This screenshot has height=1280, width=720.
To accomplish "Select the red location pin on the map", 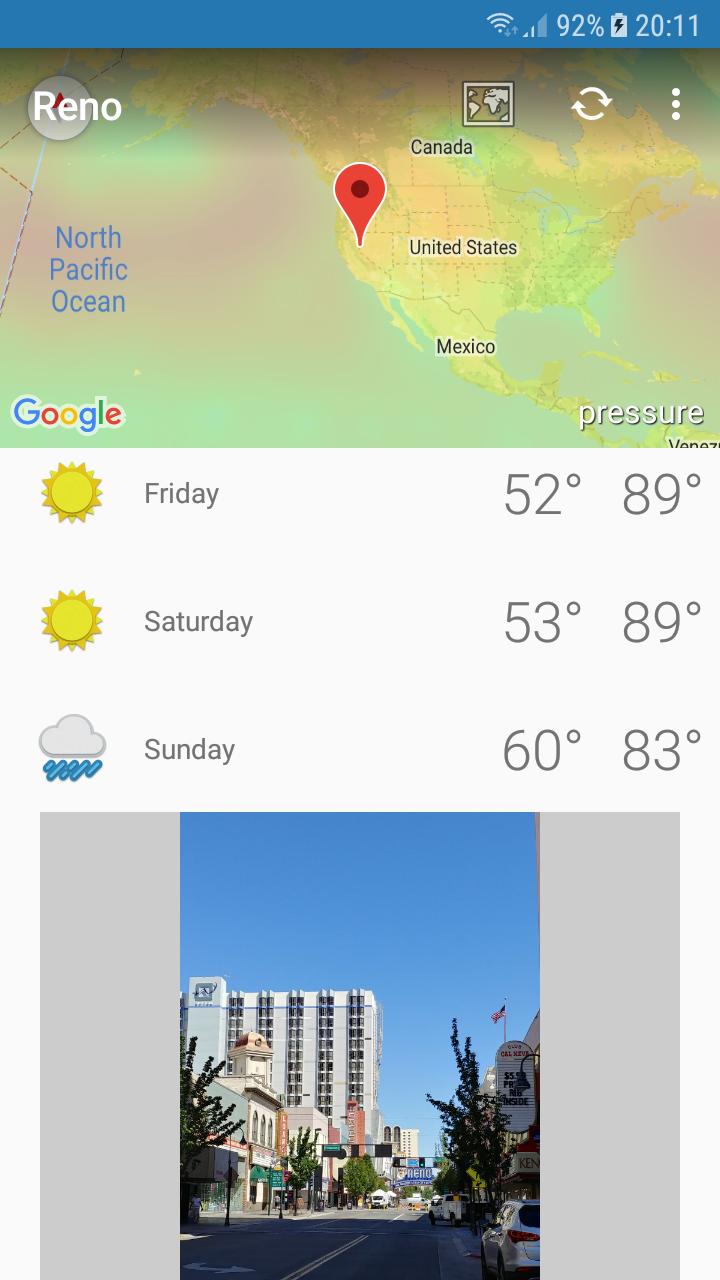I will pos(361,200).
